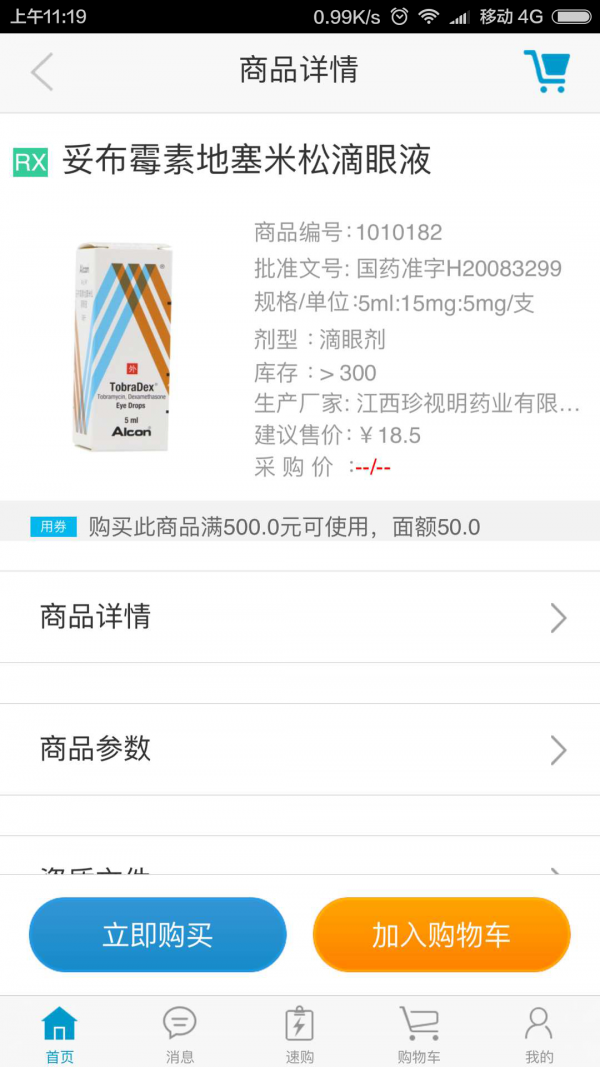Open the 速购 tab
600x1067 pixels.
click(x=299, y=1033)
